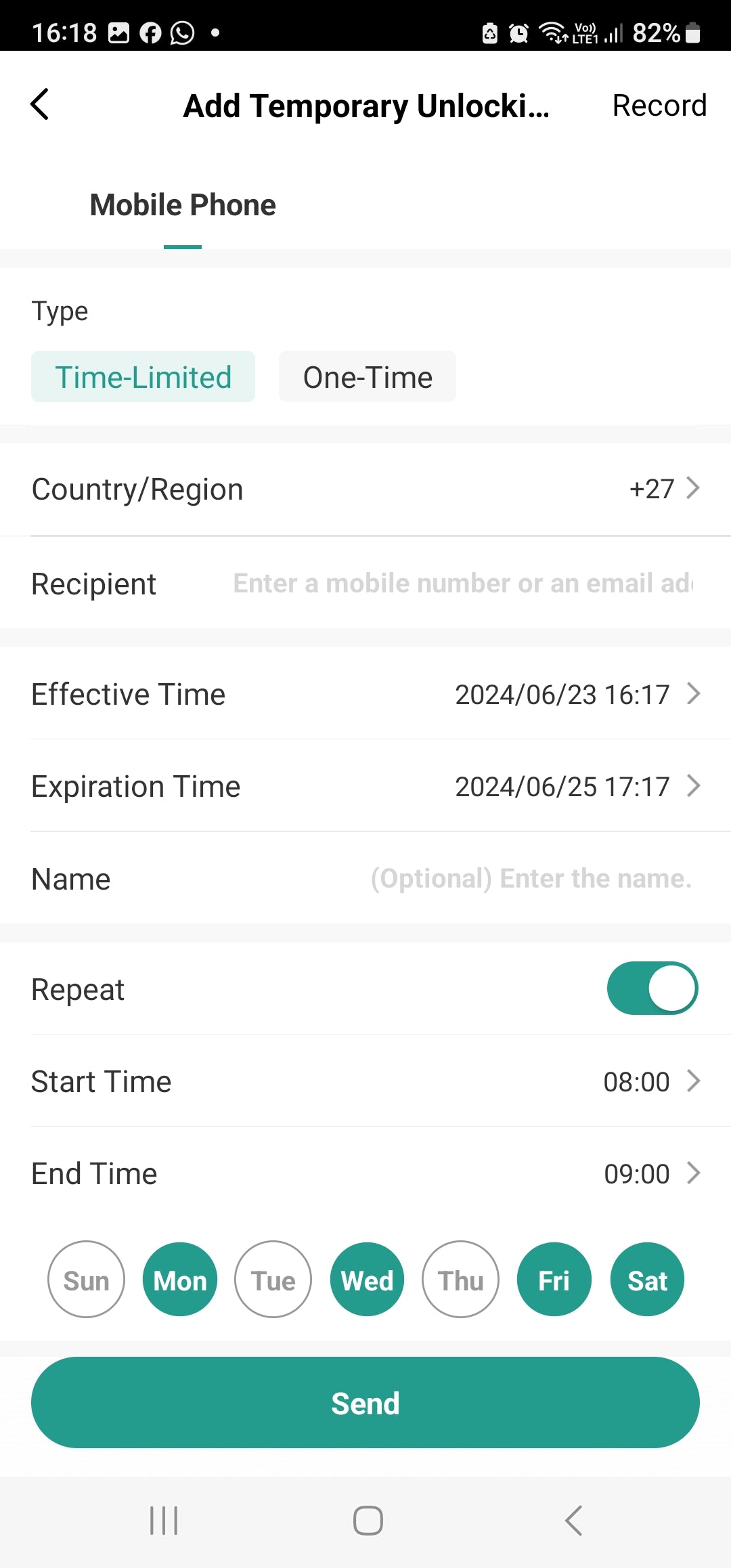Select the Time-Limited type
731x1568 pixels.
[143, 377]
